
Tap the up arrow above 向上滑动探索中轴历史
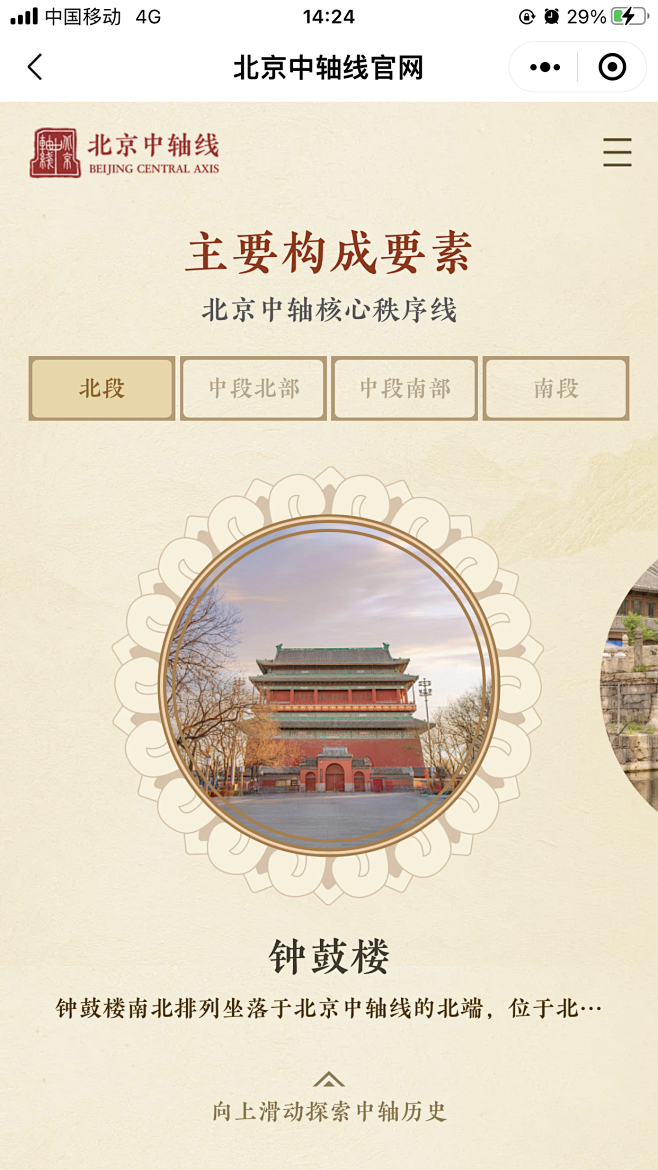click(x=328, y=1079)
